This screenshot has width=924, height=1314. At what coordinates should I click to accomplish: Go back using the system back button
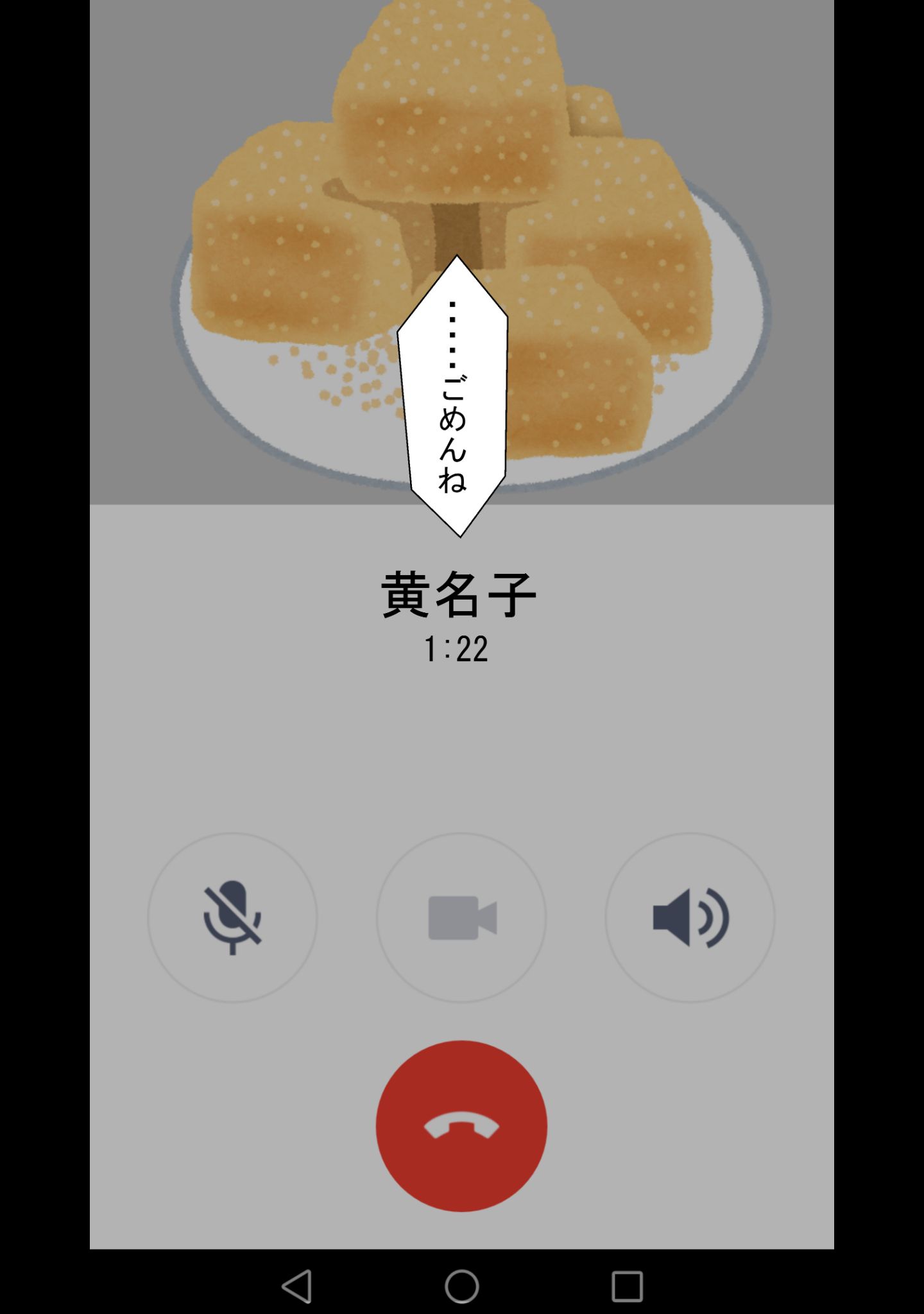point(297,1286)
